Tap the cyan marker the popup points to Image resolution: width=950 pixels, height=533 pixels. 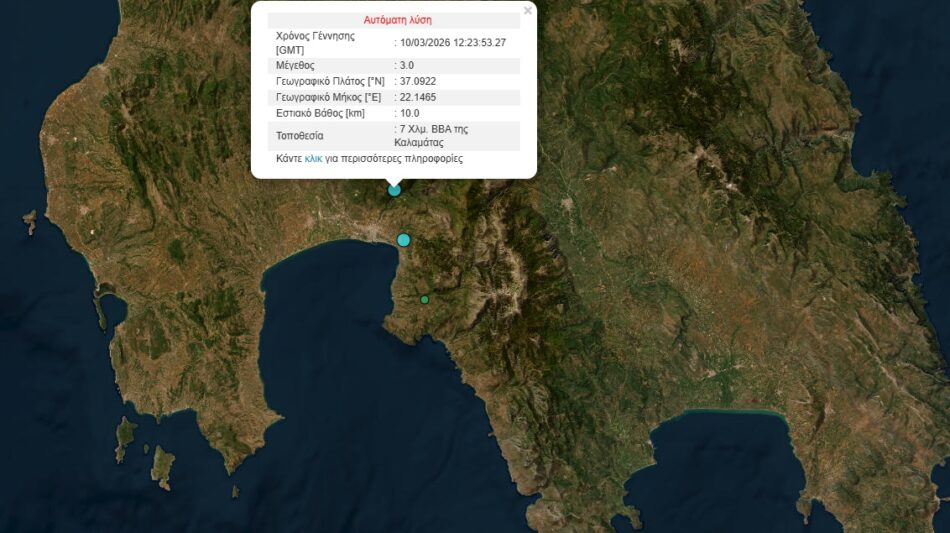pyautogui.click(x=394, y=189)
